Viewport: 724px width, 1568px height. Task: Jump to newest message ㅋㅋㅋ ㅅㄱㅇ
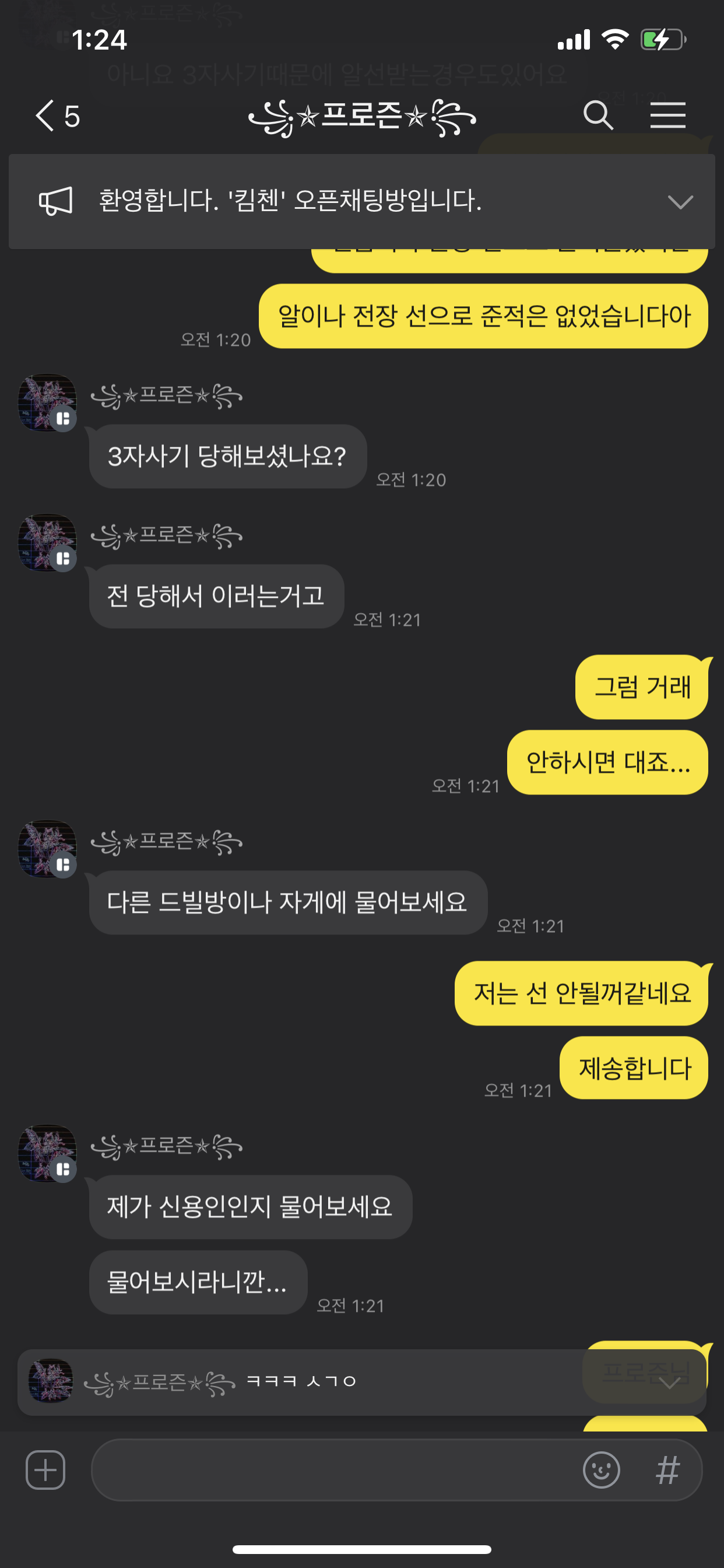(x=361, y=1382)
